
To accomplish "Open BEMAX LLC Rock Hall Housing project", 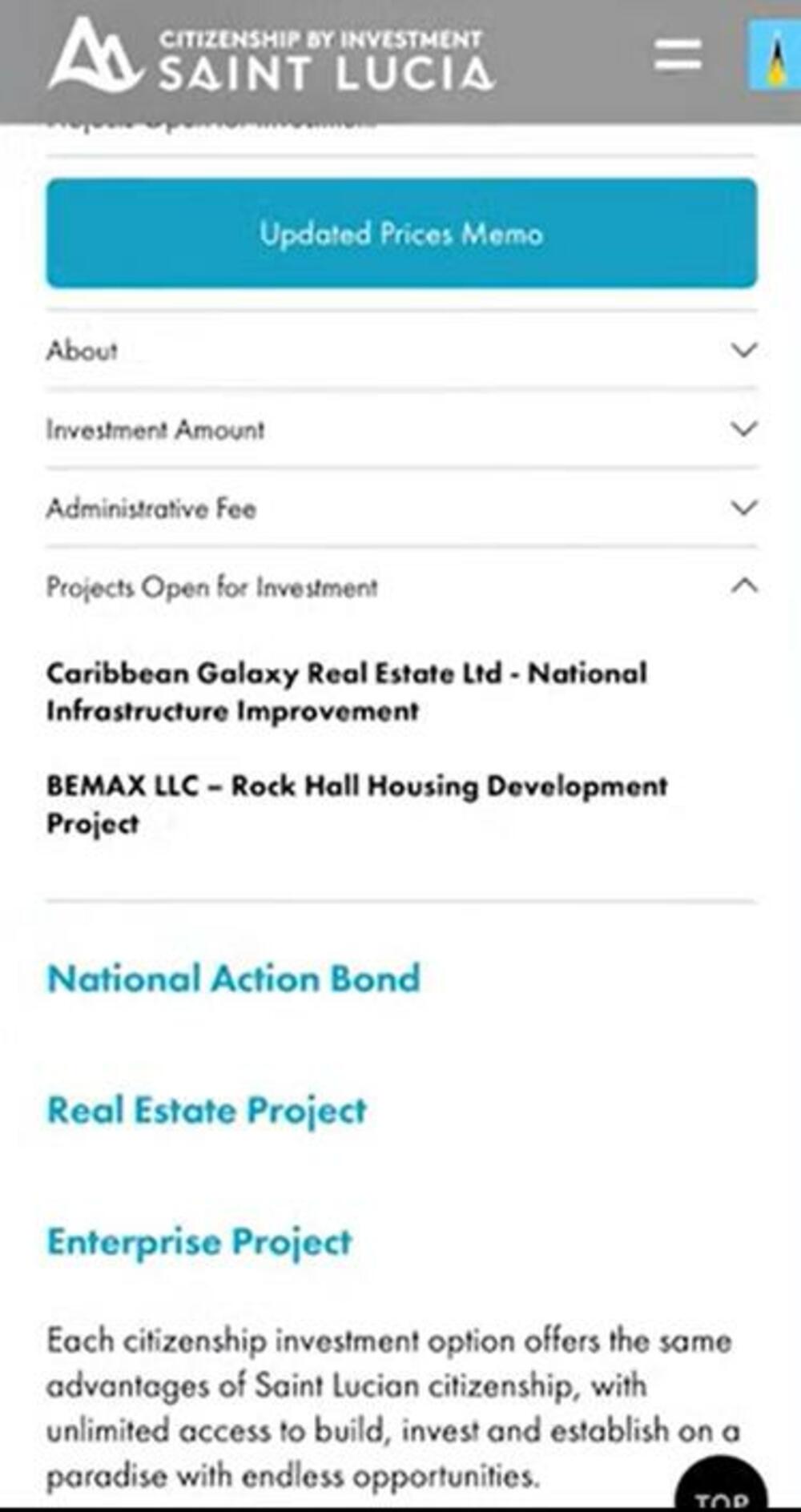I will click(356, 804).
